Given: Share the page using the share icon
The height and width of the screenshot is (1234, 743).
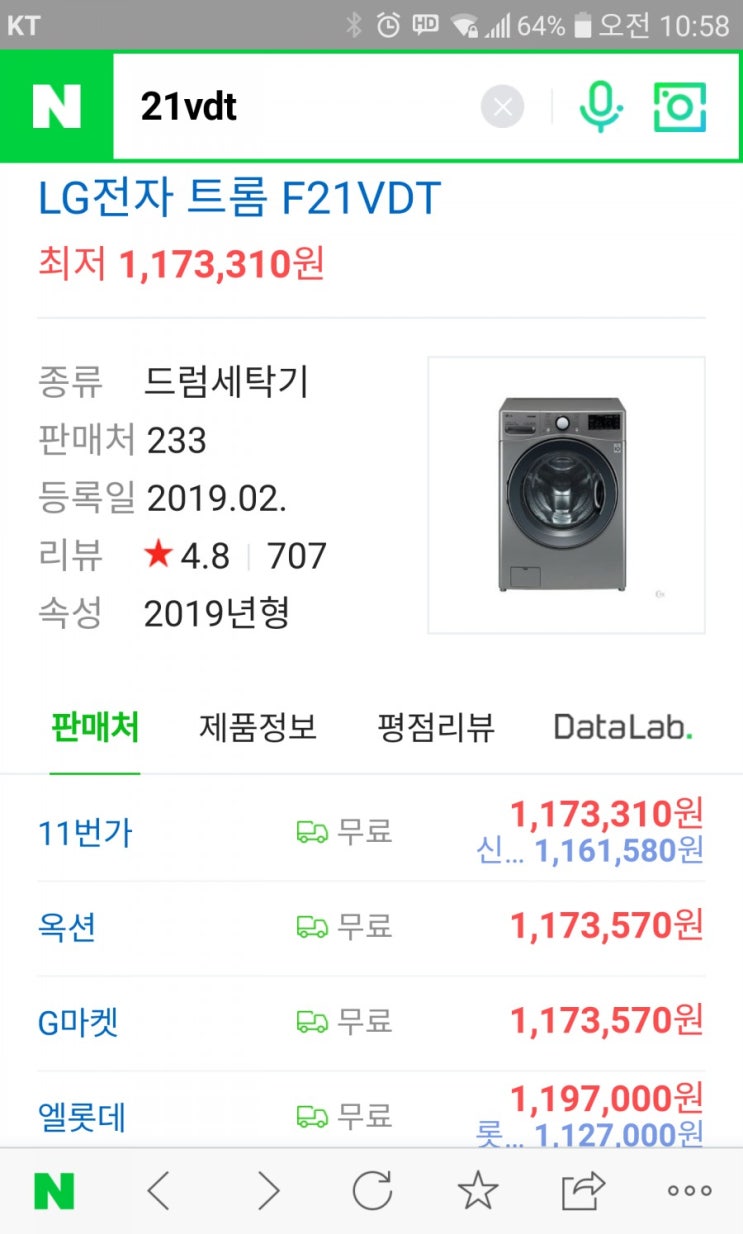Looking at the screenshot, I should point(583,1190).
